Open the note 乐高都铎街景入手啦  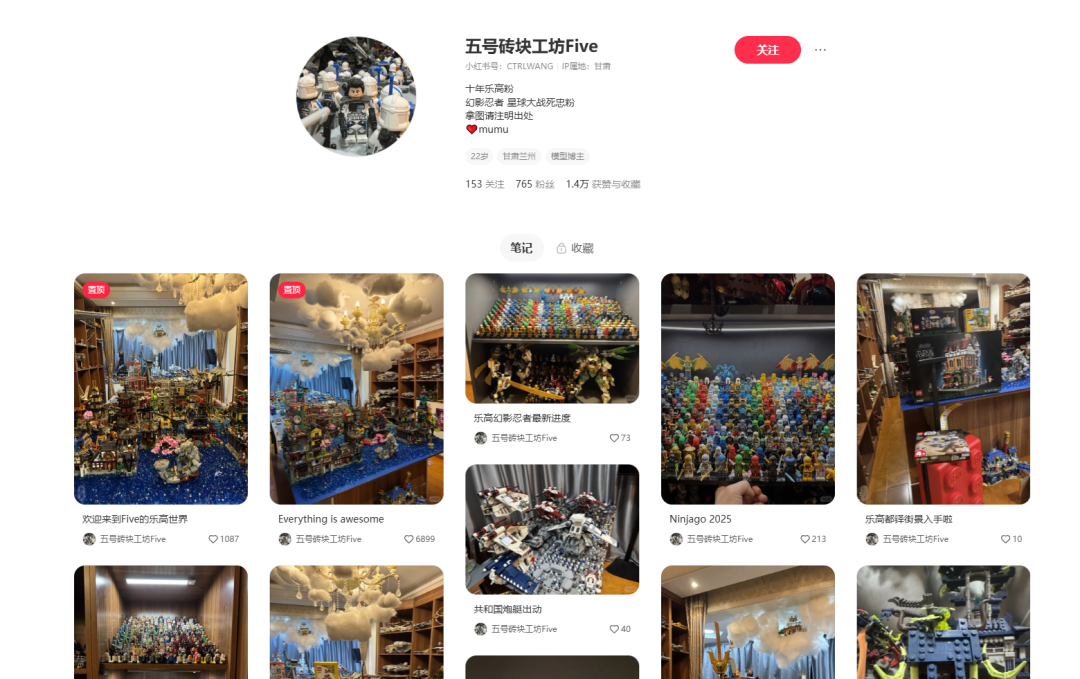coord(943,389)
